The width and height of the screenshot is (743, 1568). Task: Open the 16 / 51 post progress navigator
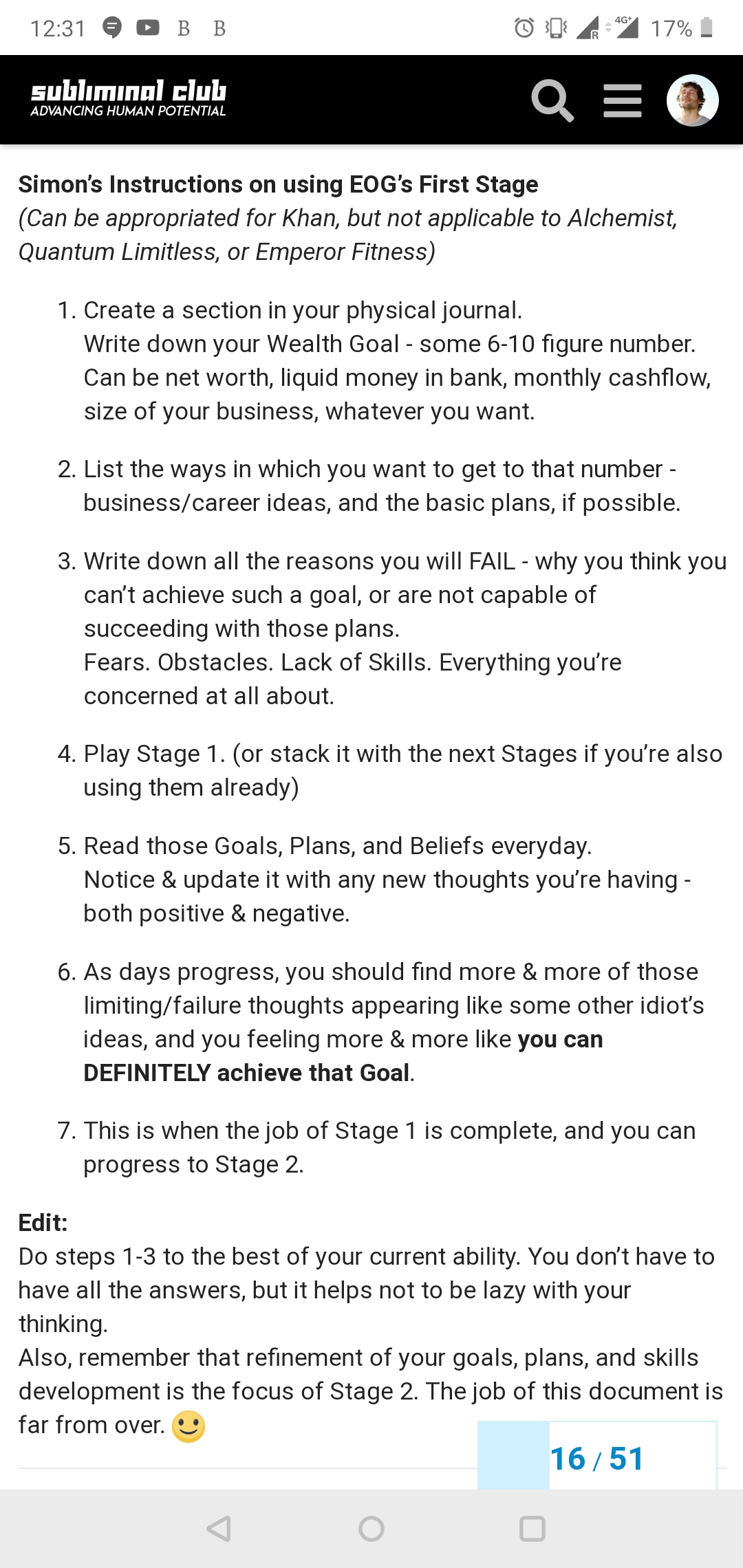point(597,1458)
